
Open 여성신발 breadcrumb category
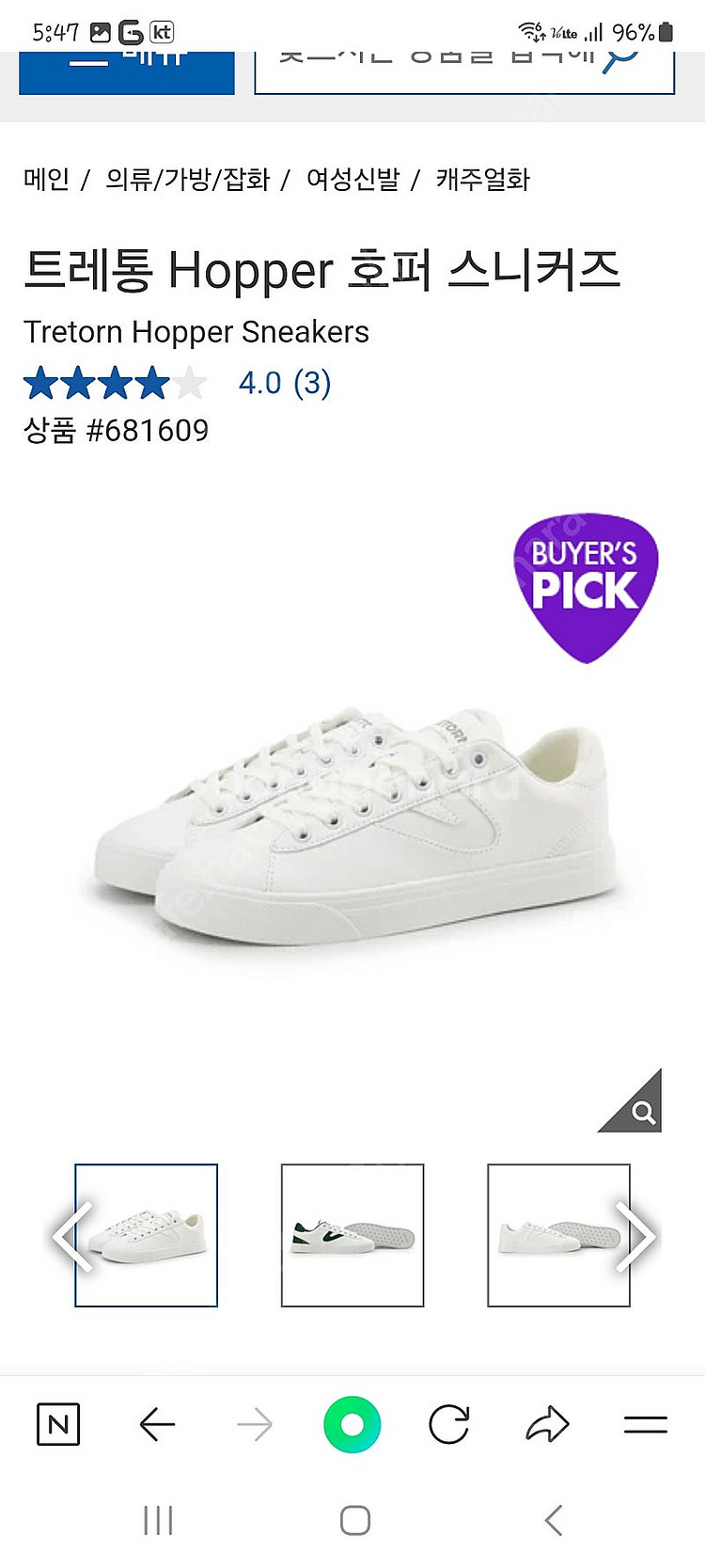pyautogui.click(x=352, y=179)
